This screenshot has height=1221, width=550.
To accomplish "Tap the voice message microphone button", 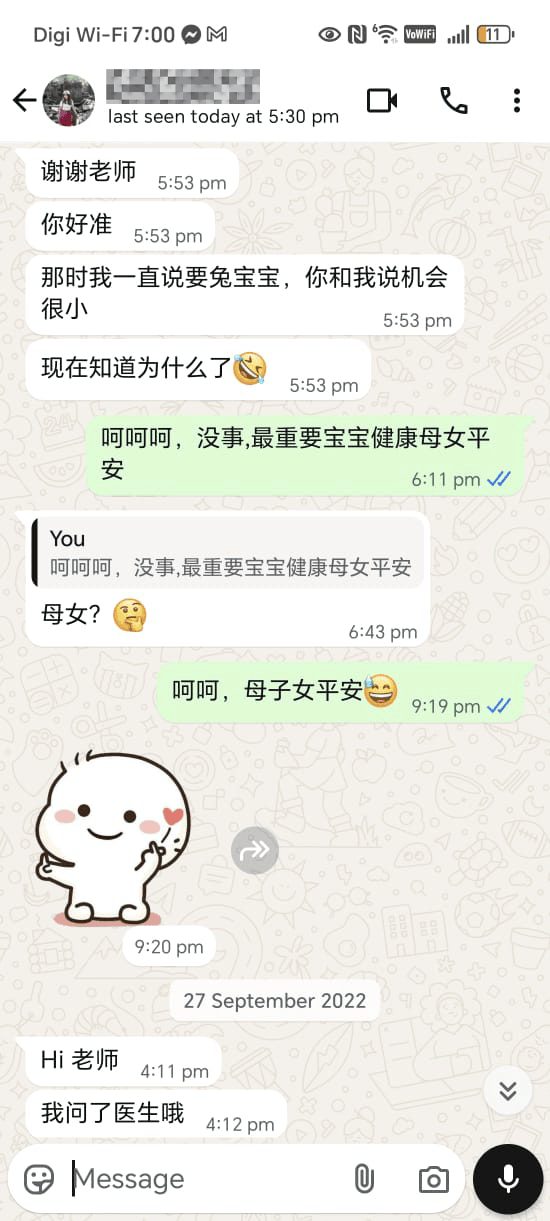I will click(x=508, y=1179).
